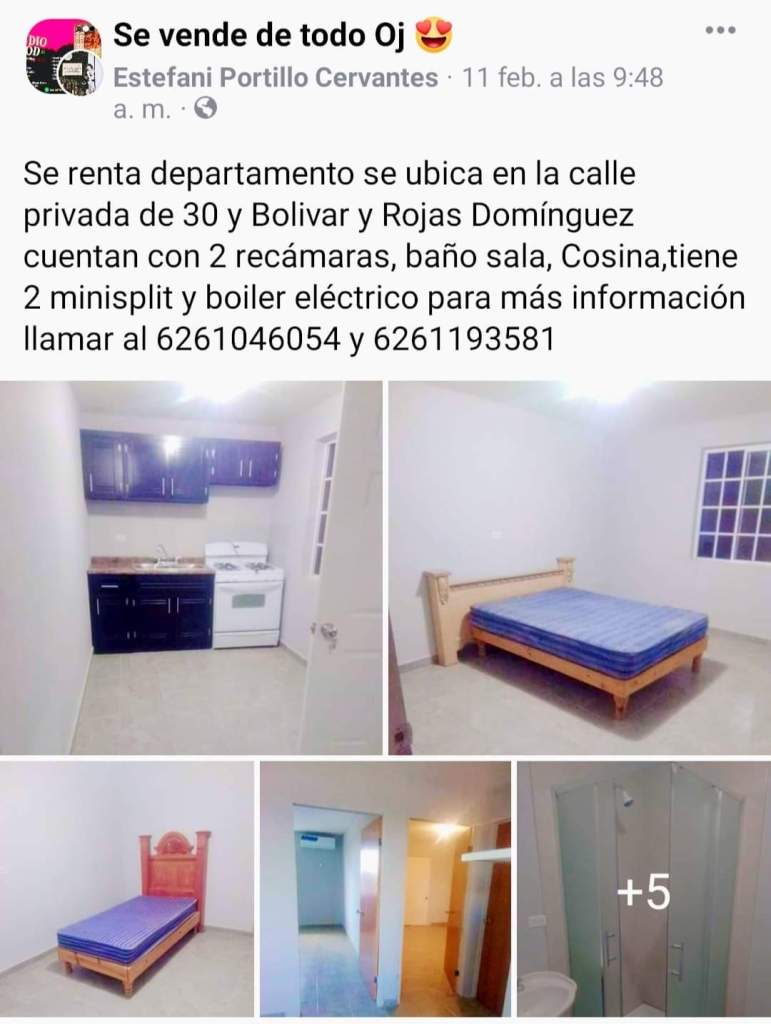Open the post's three-dot options menu

click(x=720, y=31)
